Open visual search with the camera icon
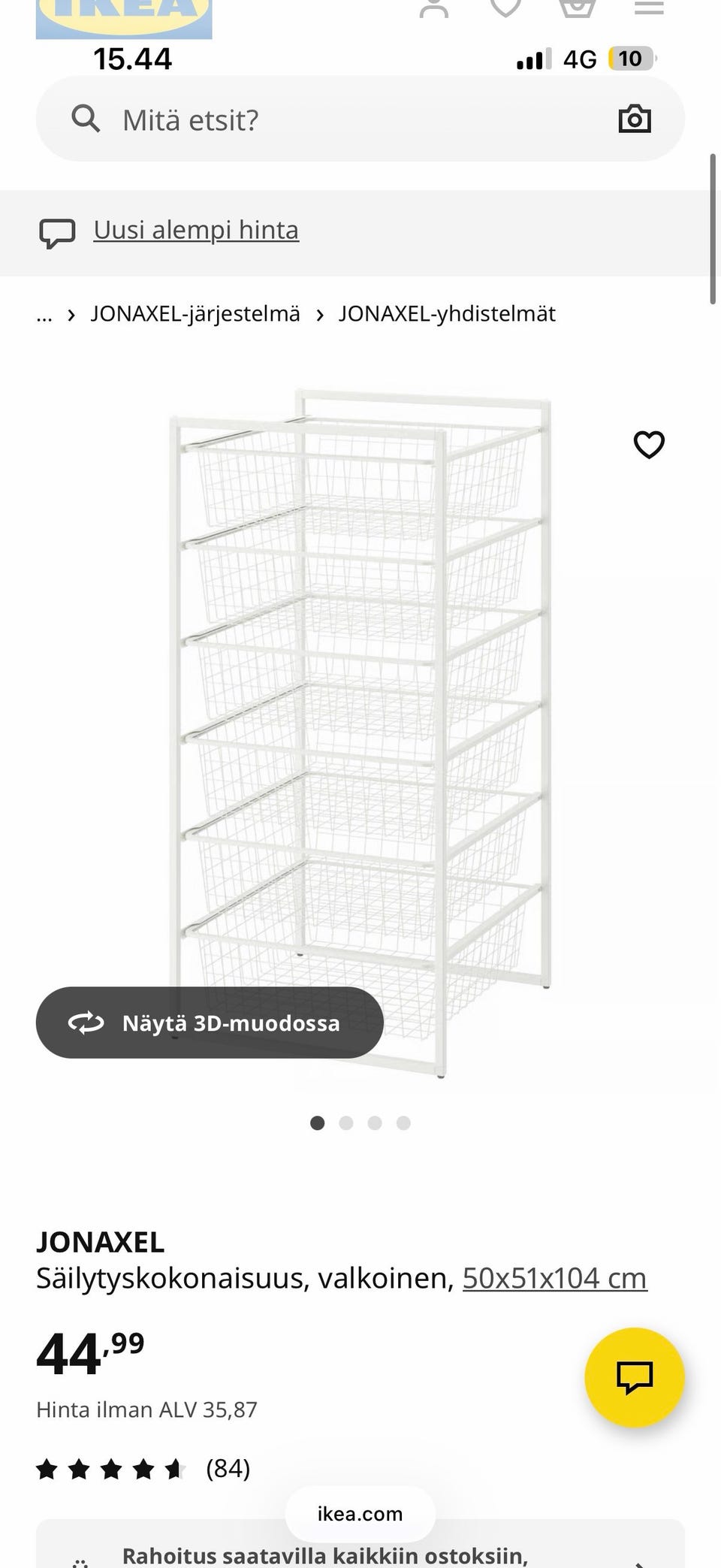 click(x=634, y=119)
